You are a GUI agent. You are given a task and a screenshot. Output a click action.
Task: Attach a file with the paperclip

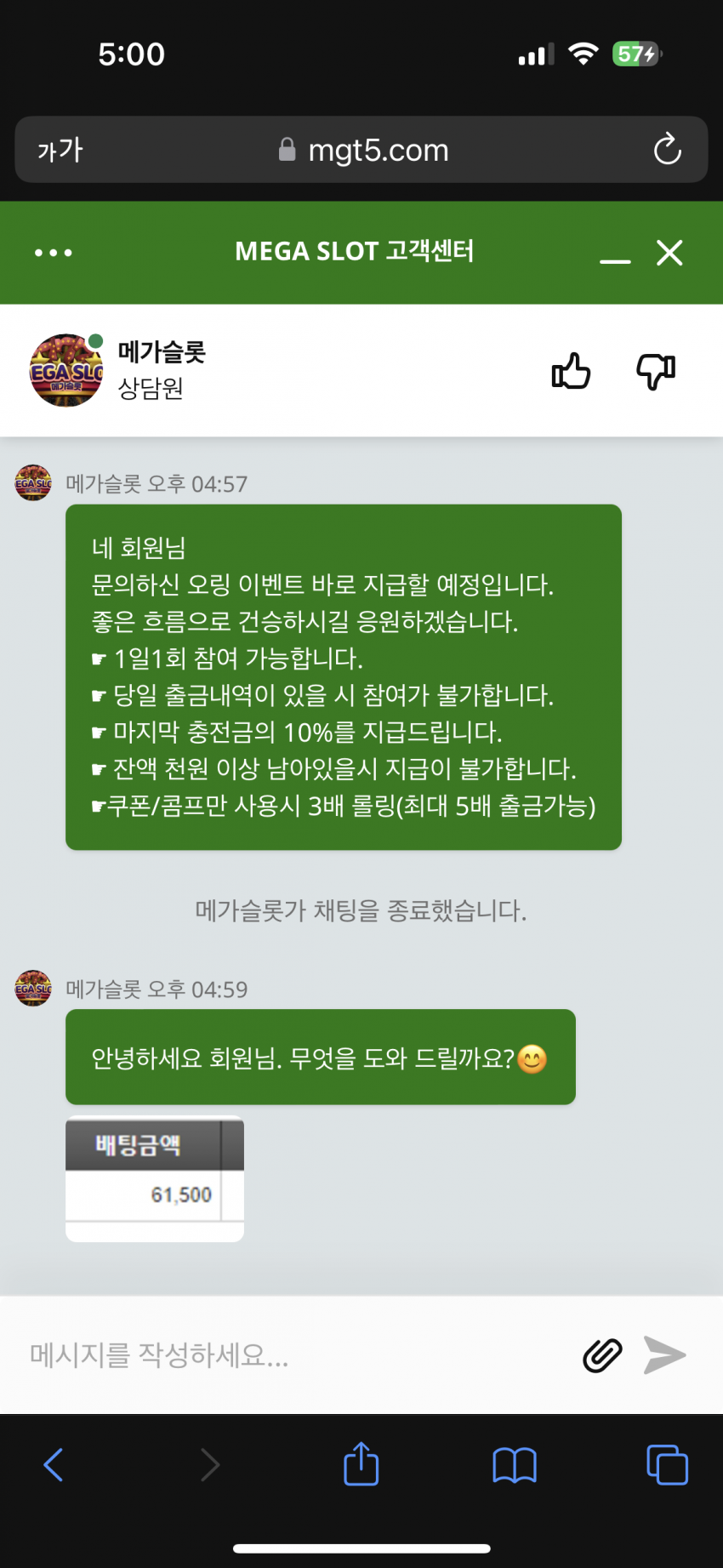pos(602,1354)
